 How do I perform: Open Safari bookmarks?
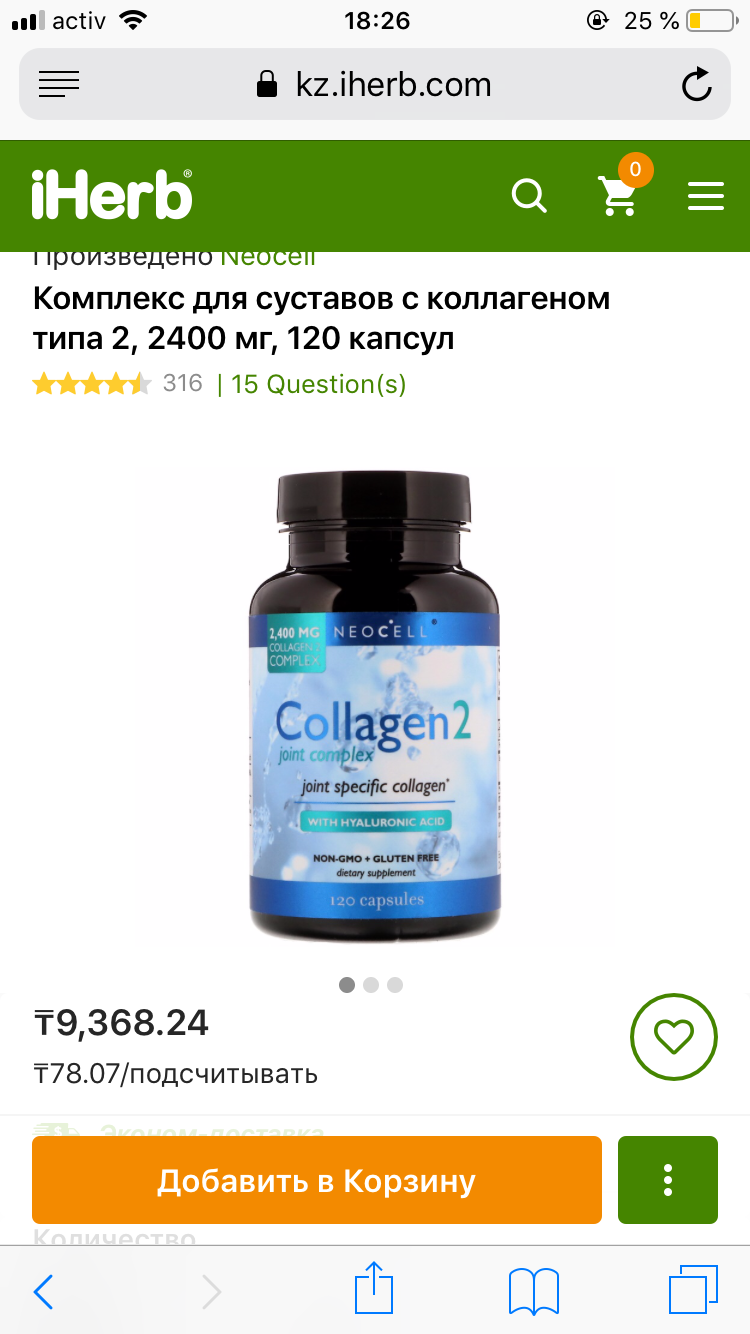[533, 1291]
